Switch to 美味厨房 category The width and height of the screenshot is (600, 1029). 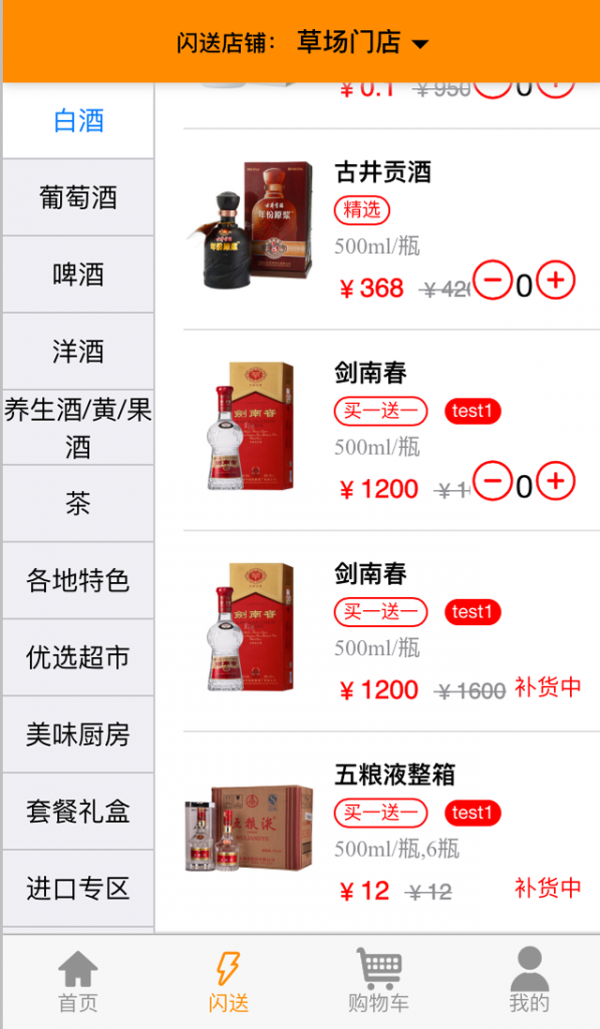(x=78, y=735)
